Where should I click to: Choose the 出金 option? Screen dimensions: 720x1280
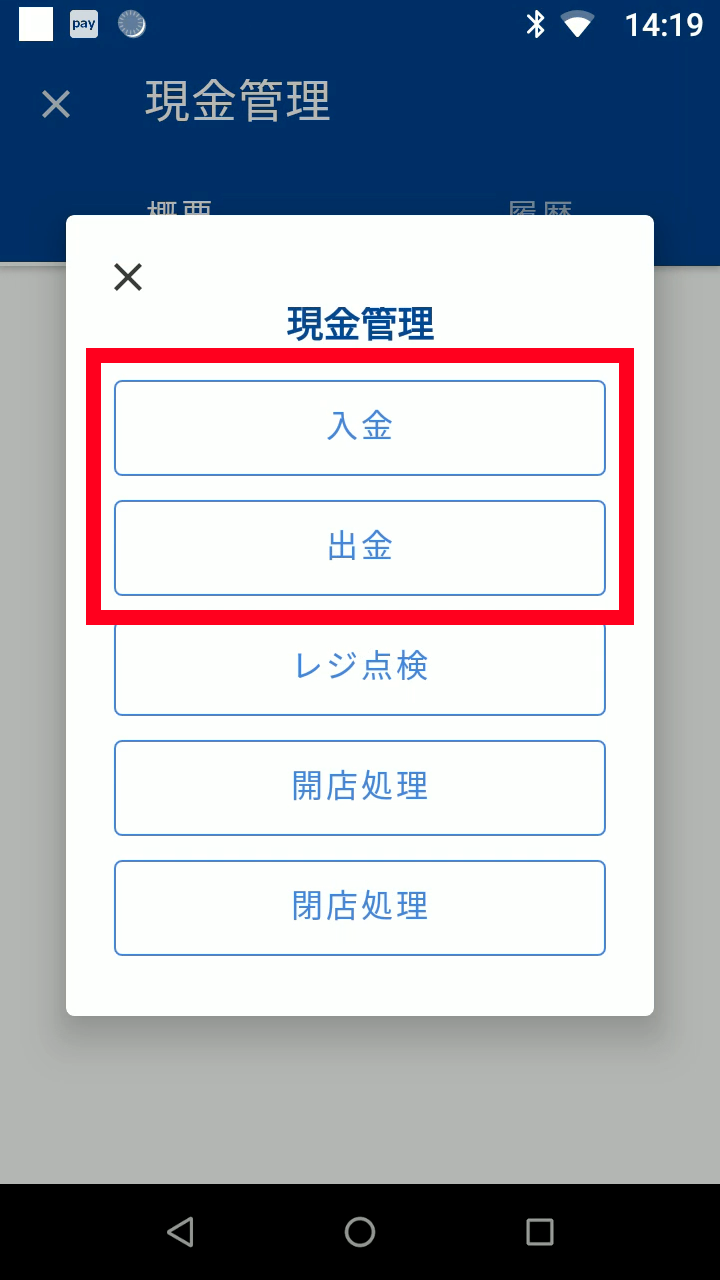360,547
